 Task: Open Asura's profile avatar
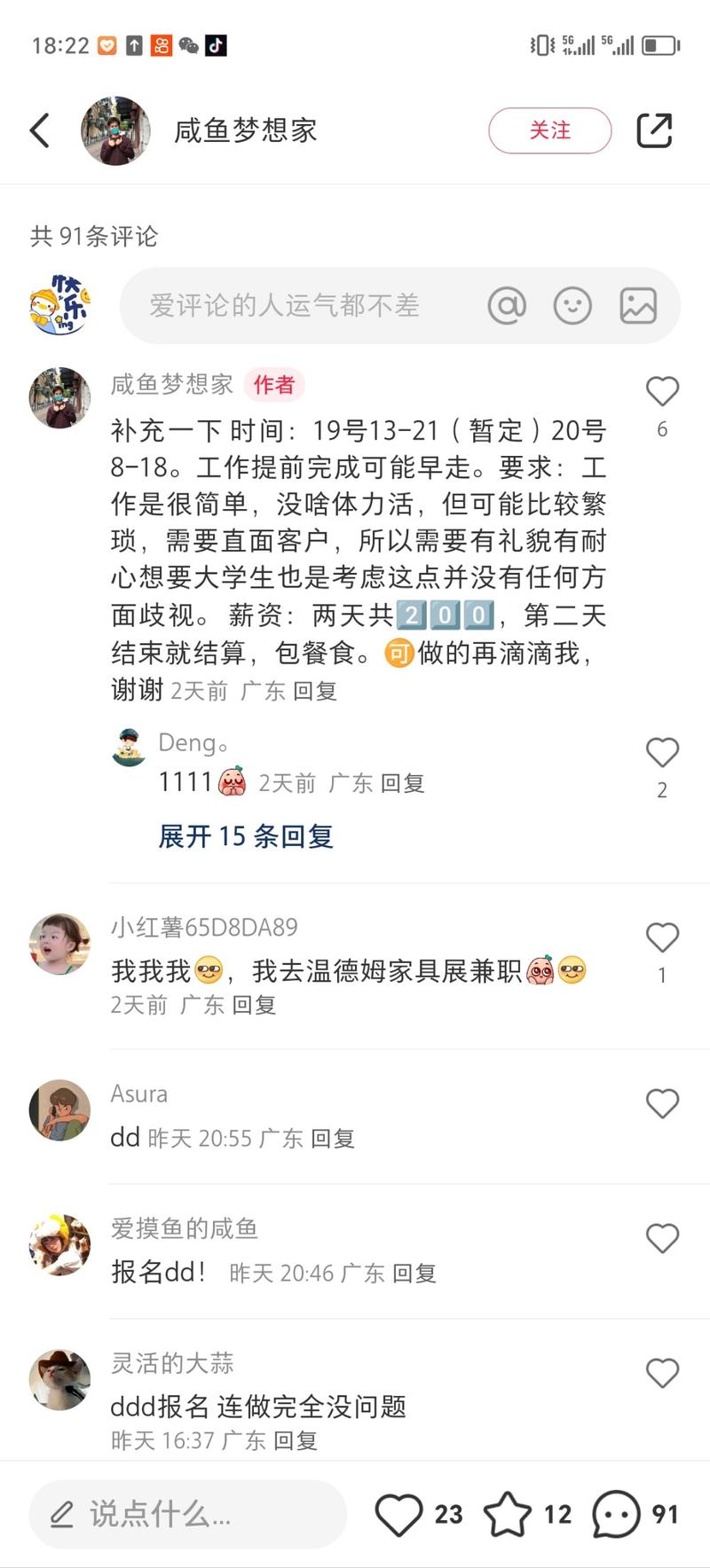pyautogui.click(x=59, y=1109)
